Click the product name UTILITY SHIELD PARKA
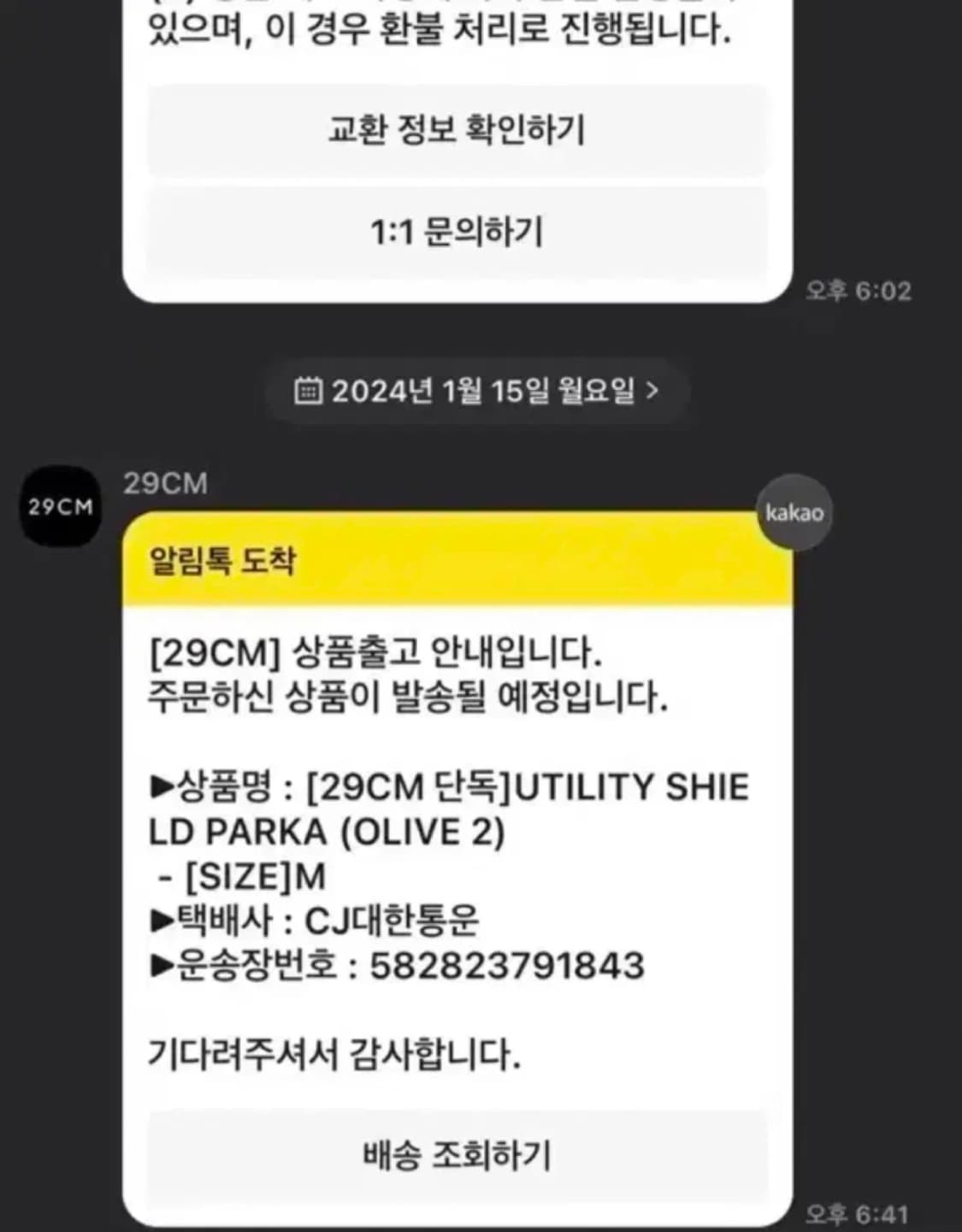962x1232 pixels. point(462,808)
